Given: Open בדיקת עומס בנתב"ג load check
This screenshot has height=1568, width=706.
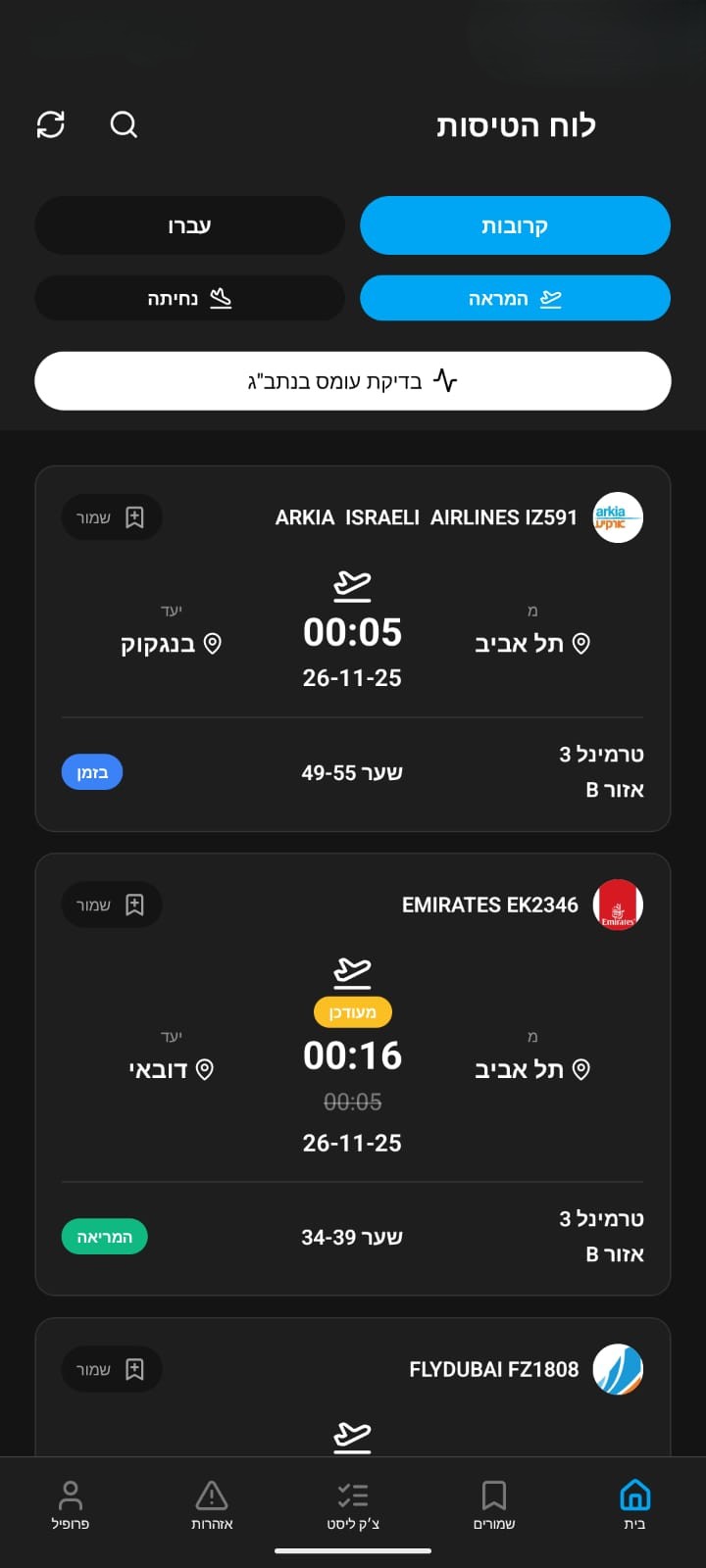Looking at the screenshot, I should pos(353,380).
